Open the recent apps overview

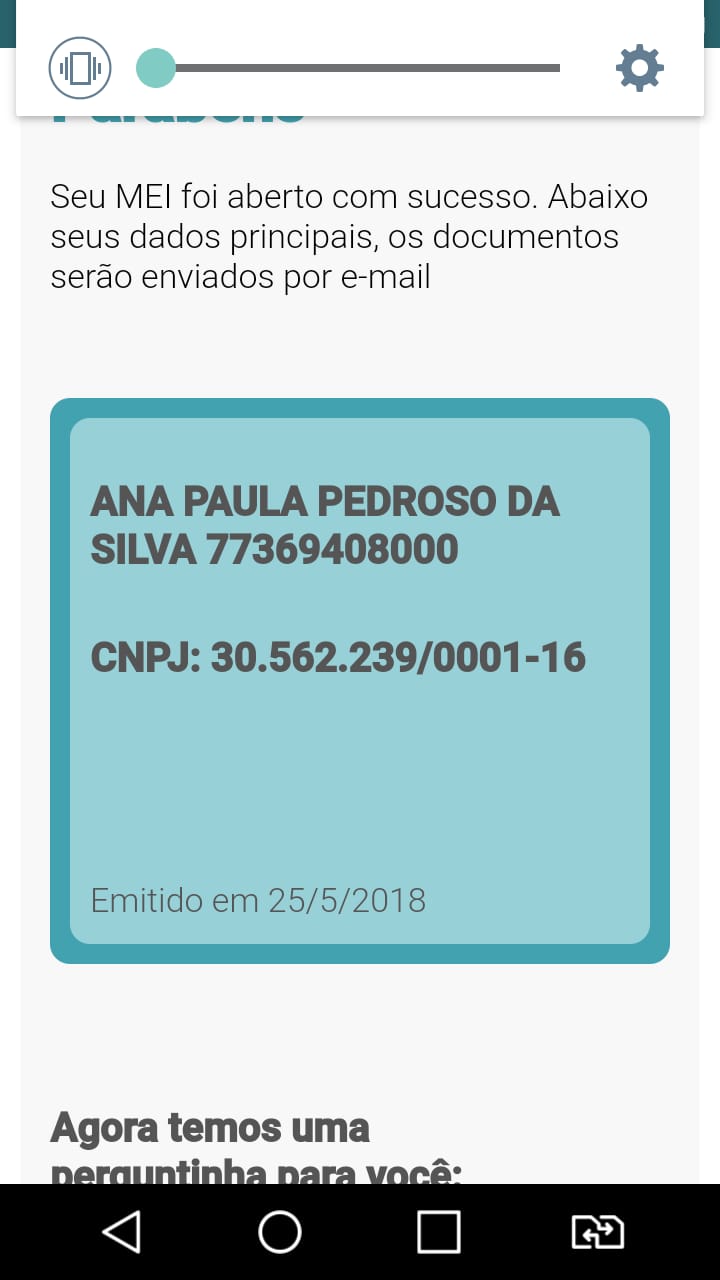coord(438,1232)
